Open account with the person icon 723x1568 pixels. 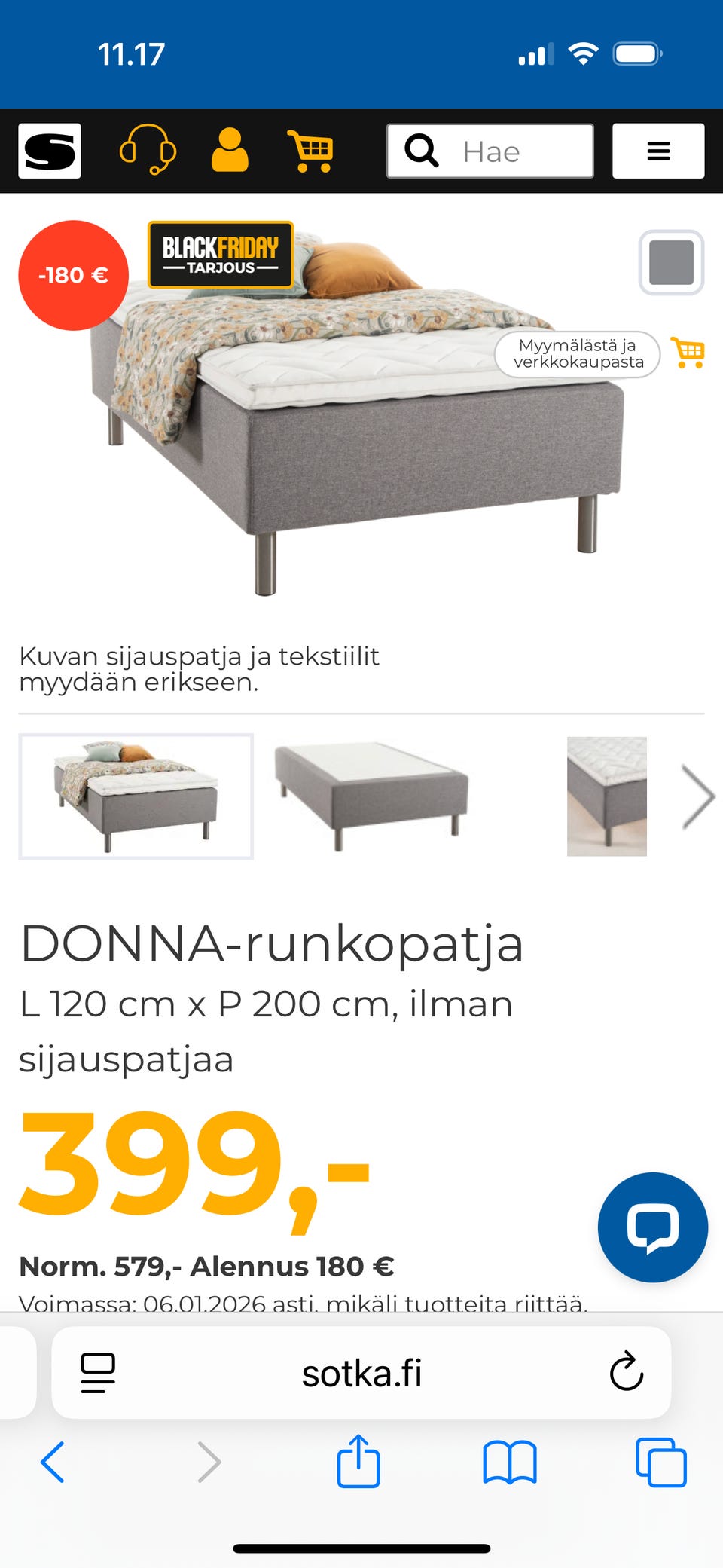pyautogui.click(x=230, y=150)
